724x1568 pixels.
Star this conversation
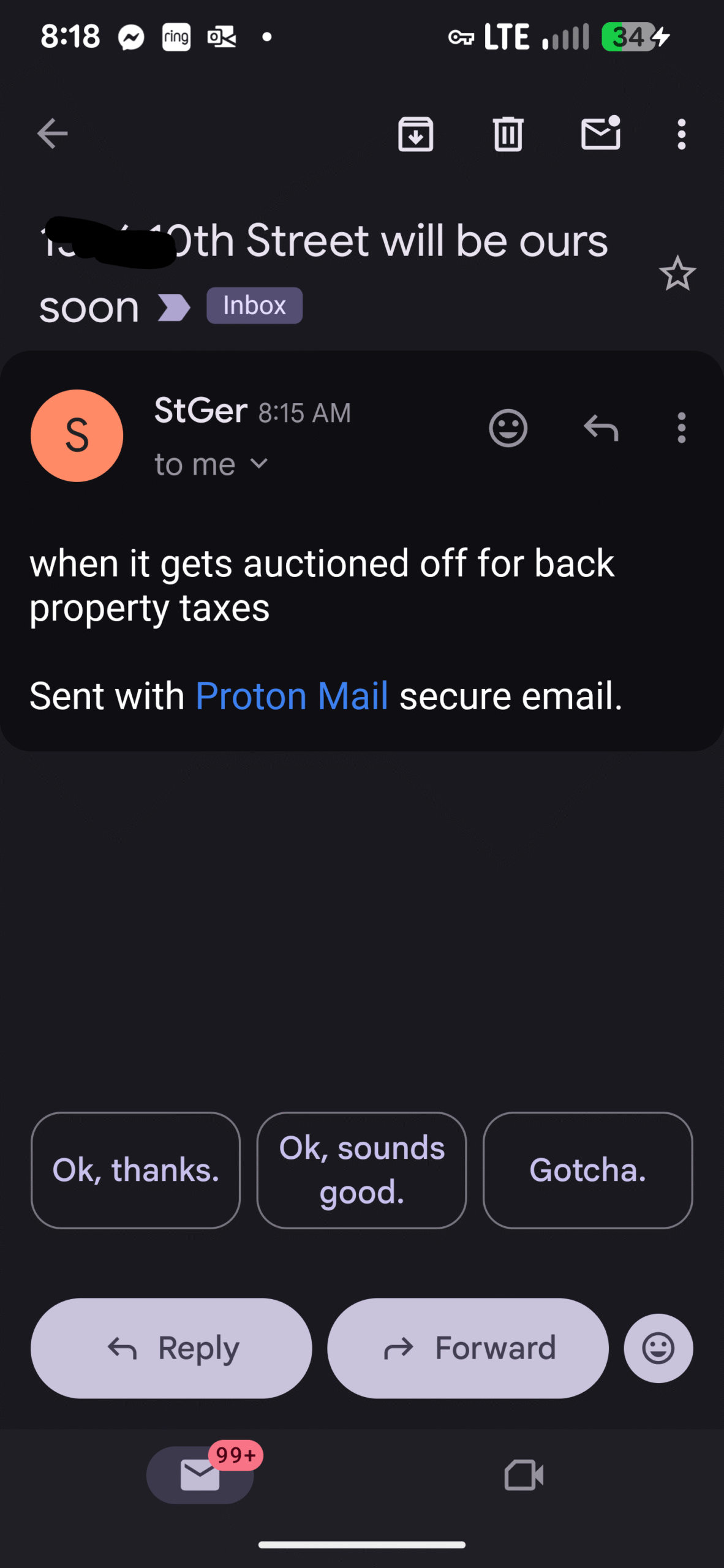click(x=677, y=273)
